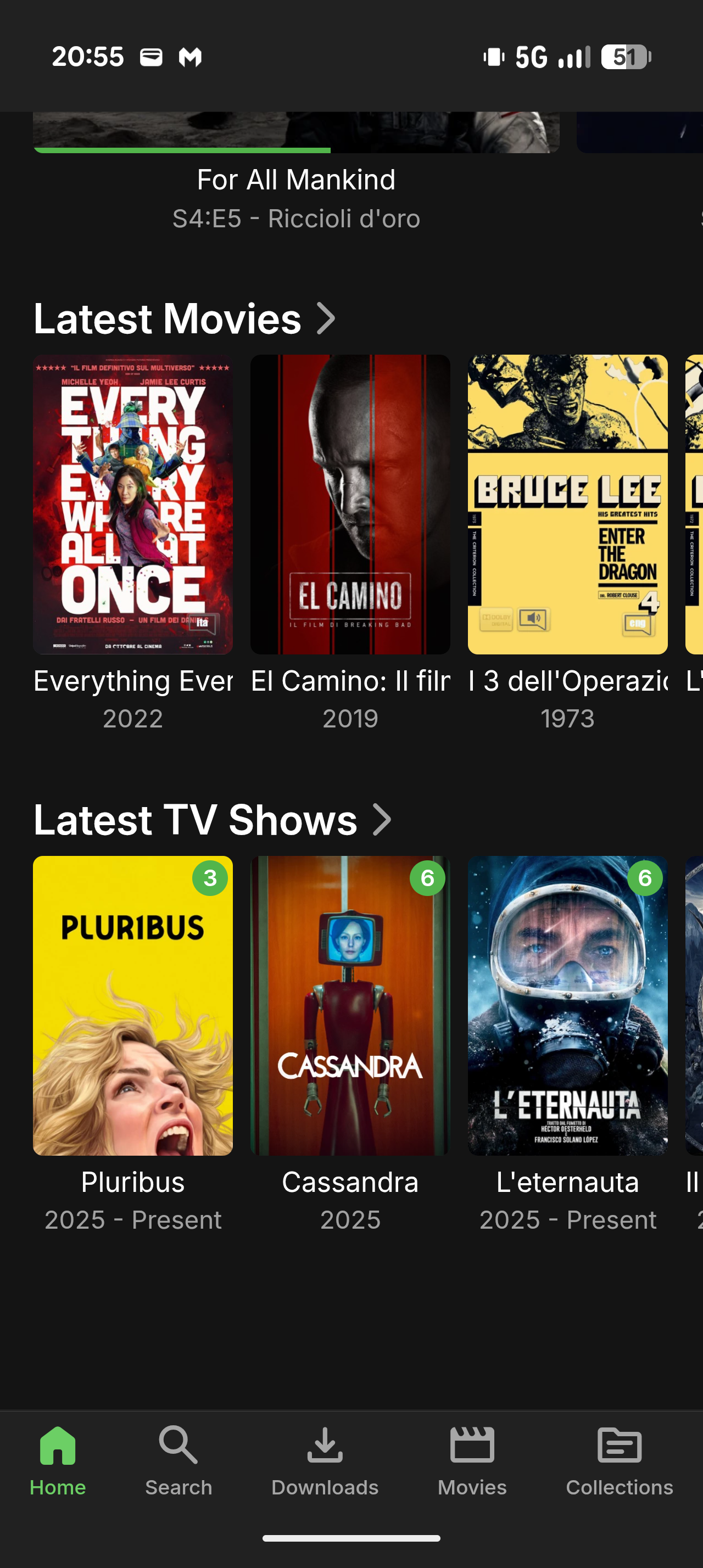Viewport: 703px width, 1568px height.
Task: Open Everything Everywhere All at Once poster
Action: [133, 504]
